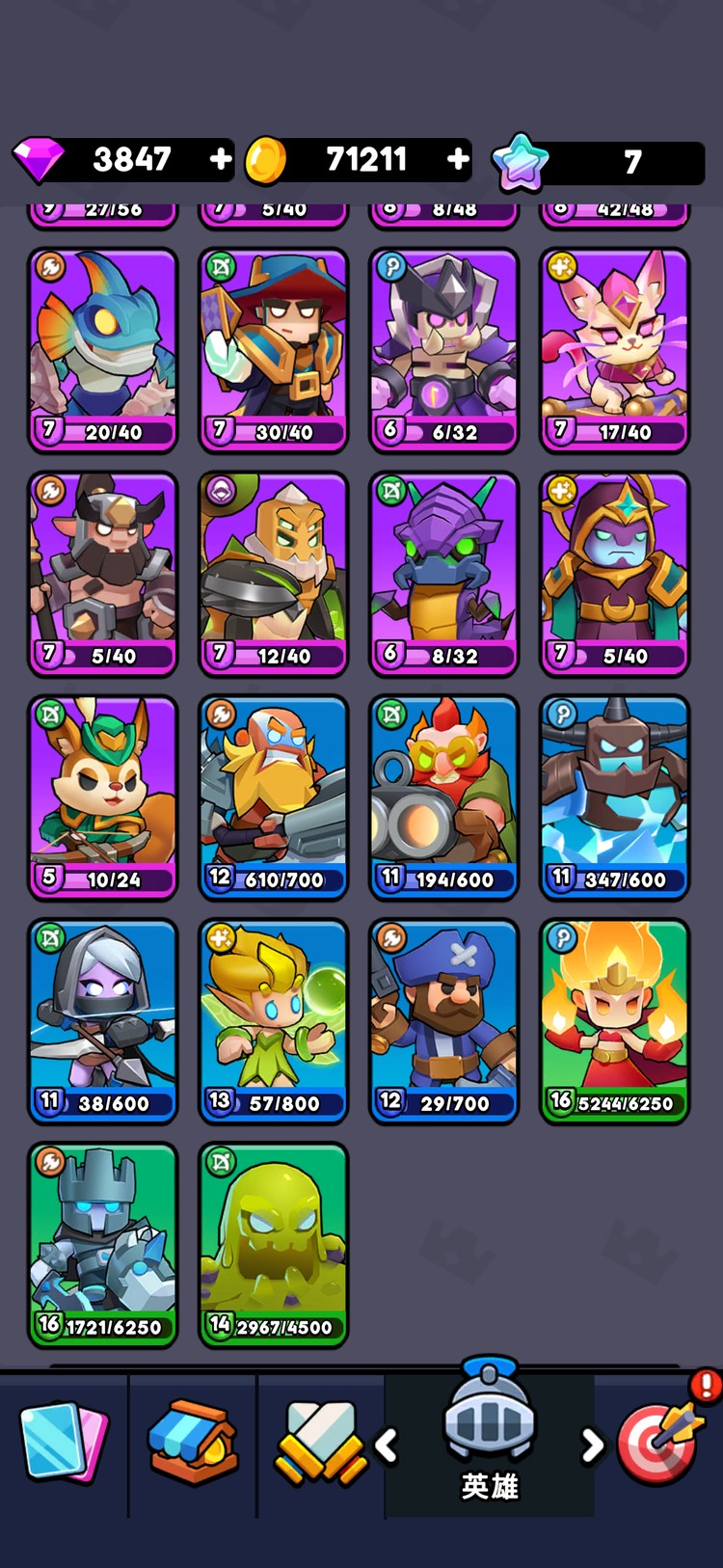
Task: Add coins with plus next to 71211
Action: click(x=459, y=159)
